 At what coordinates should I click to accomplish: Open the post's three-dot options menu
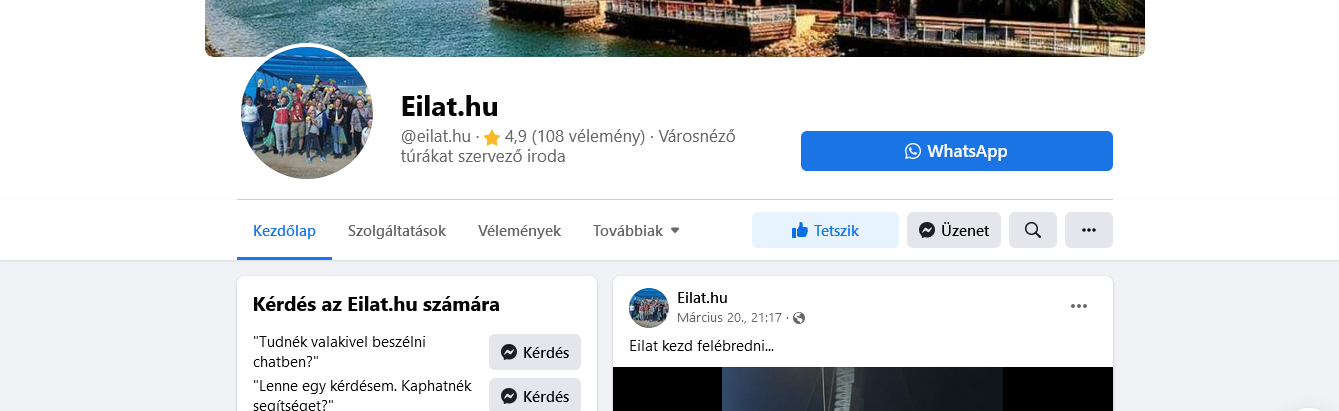coord(1078,306)
